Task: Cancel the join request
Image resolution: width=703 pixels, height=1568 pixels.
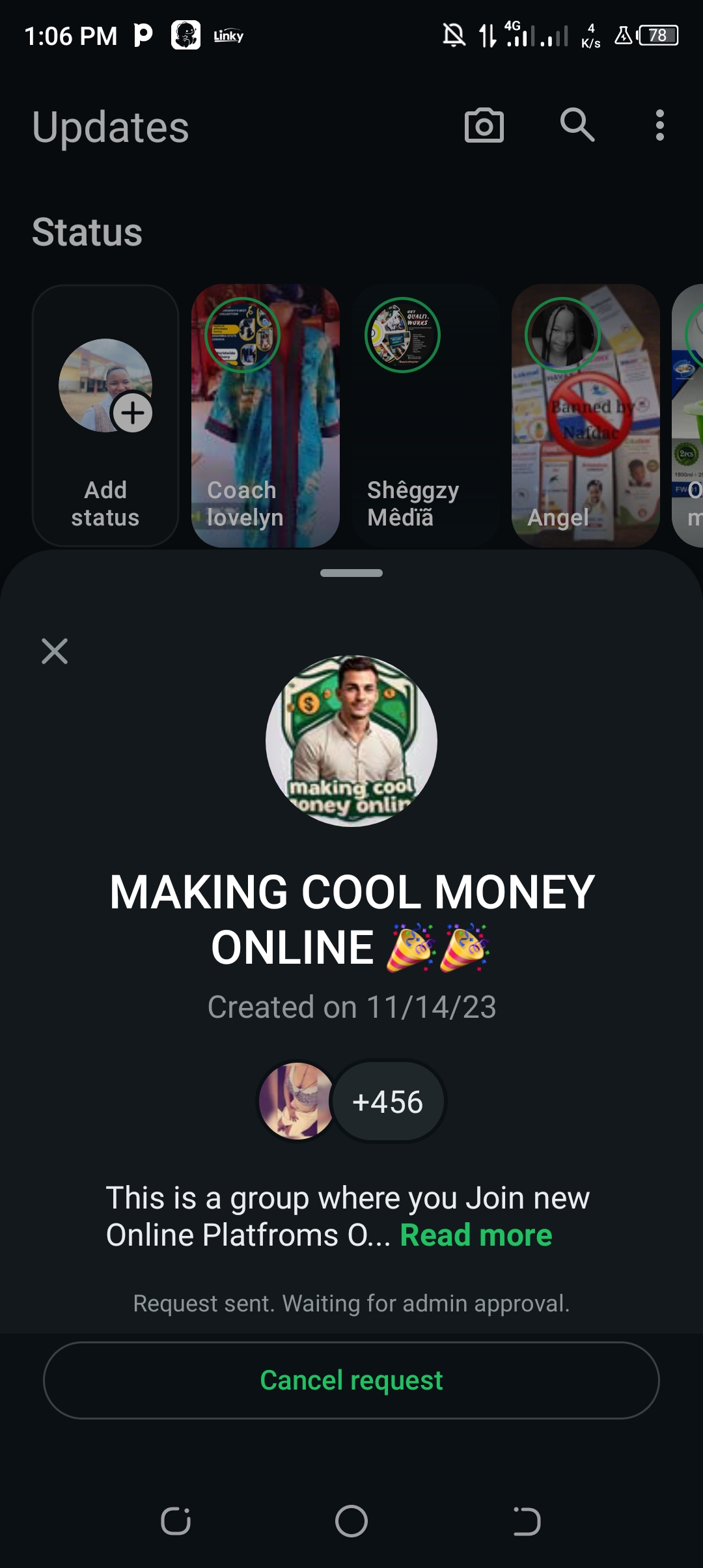Action: point(351,1380)
